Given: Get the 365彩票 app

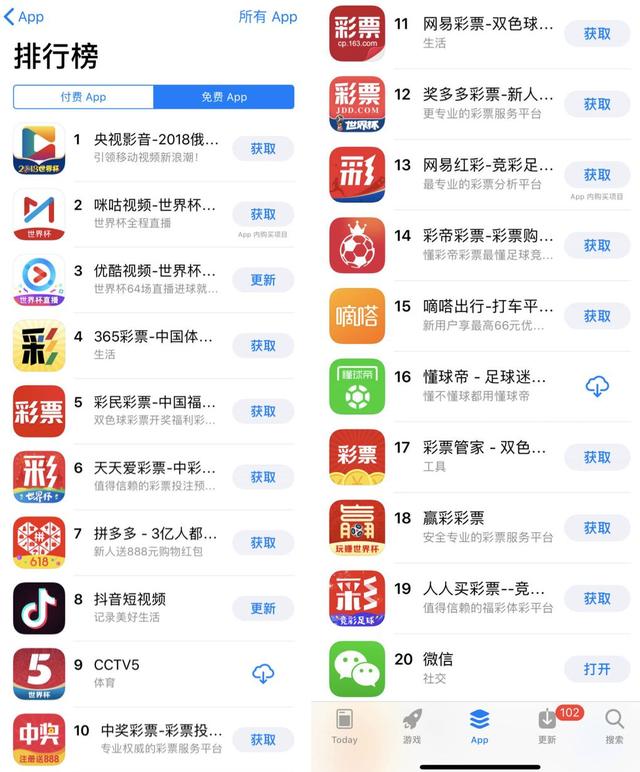Looking at the screenshot, I should pos(263,346).
